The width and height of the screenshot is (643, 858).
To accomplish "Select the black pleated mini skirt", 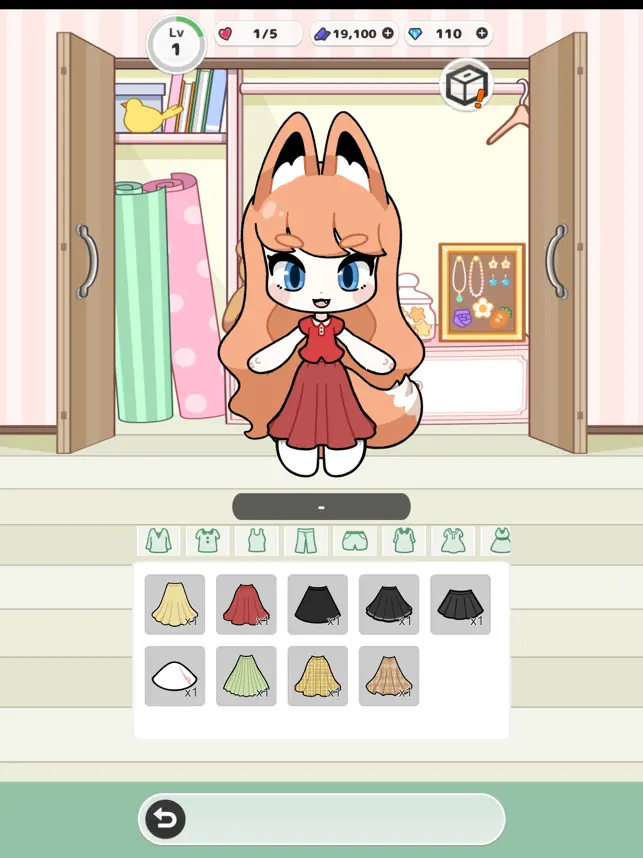I will 460,604.
